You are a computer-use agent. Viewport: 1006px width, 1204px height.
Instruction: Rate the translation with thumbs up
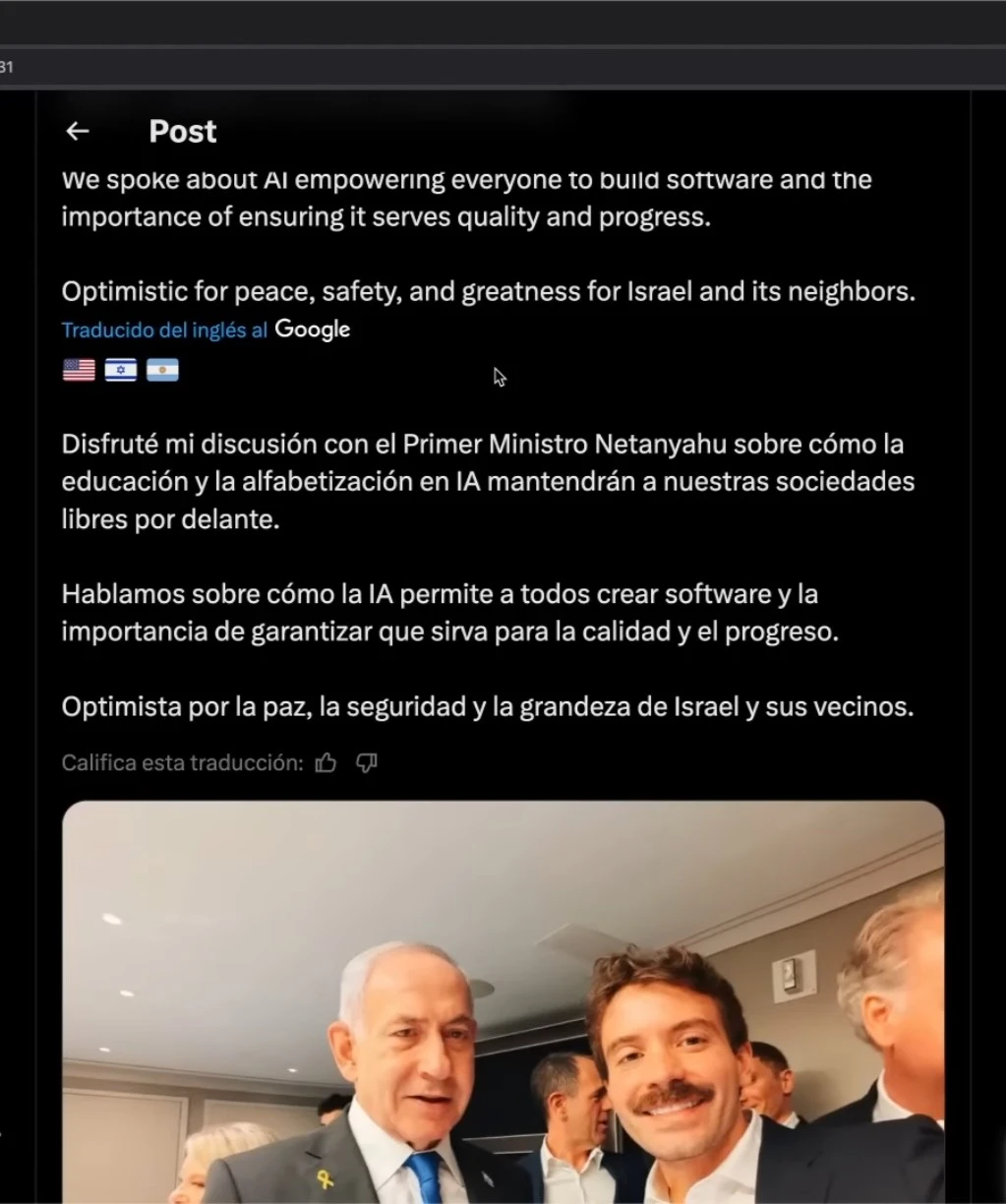tap(325, 763)
